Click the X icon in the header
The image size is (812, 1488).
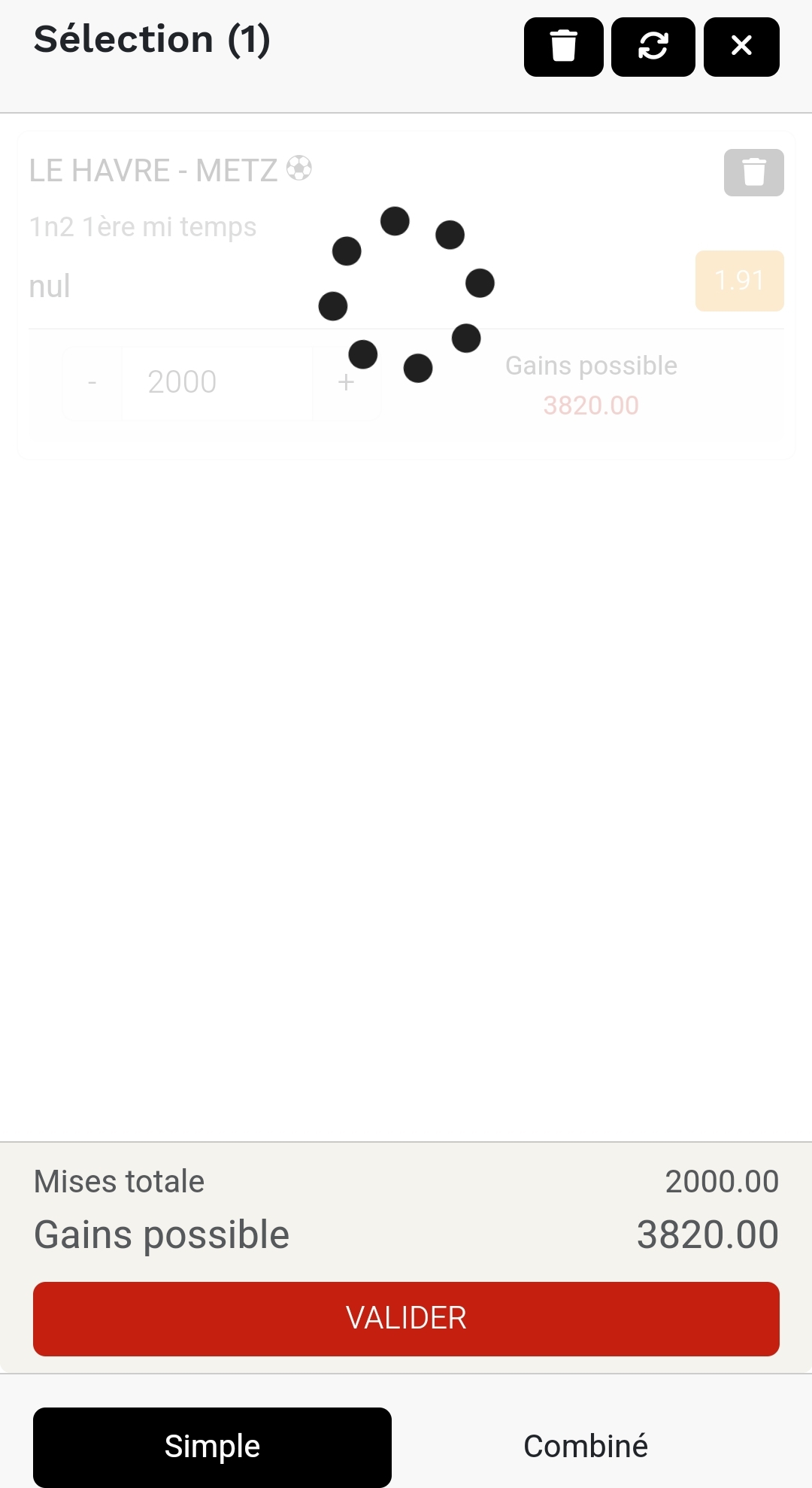coord(741,47)
